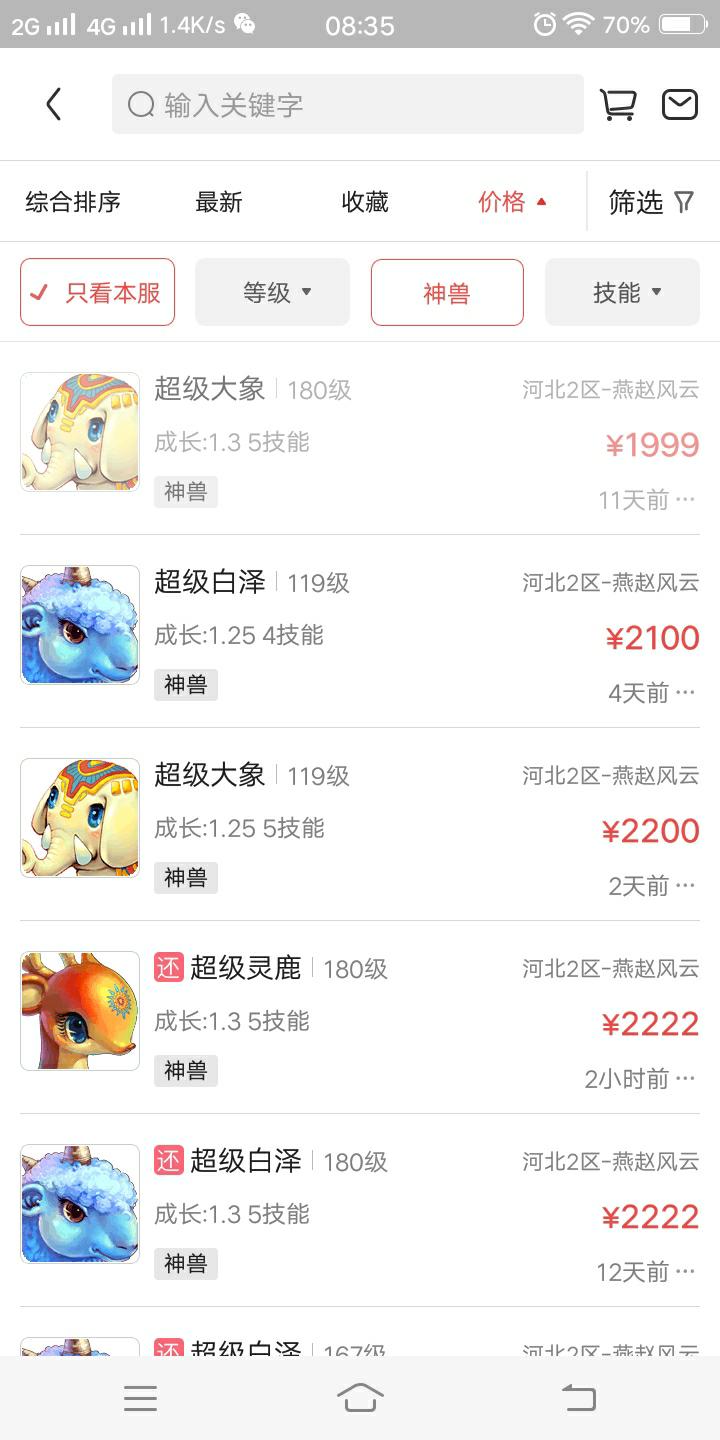View the 超级大象 listing priced ¥2200
Viewport: 720px width, 1440px height.
pyautogui.click(x=360, y=824)
